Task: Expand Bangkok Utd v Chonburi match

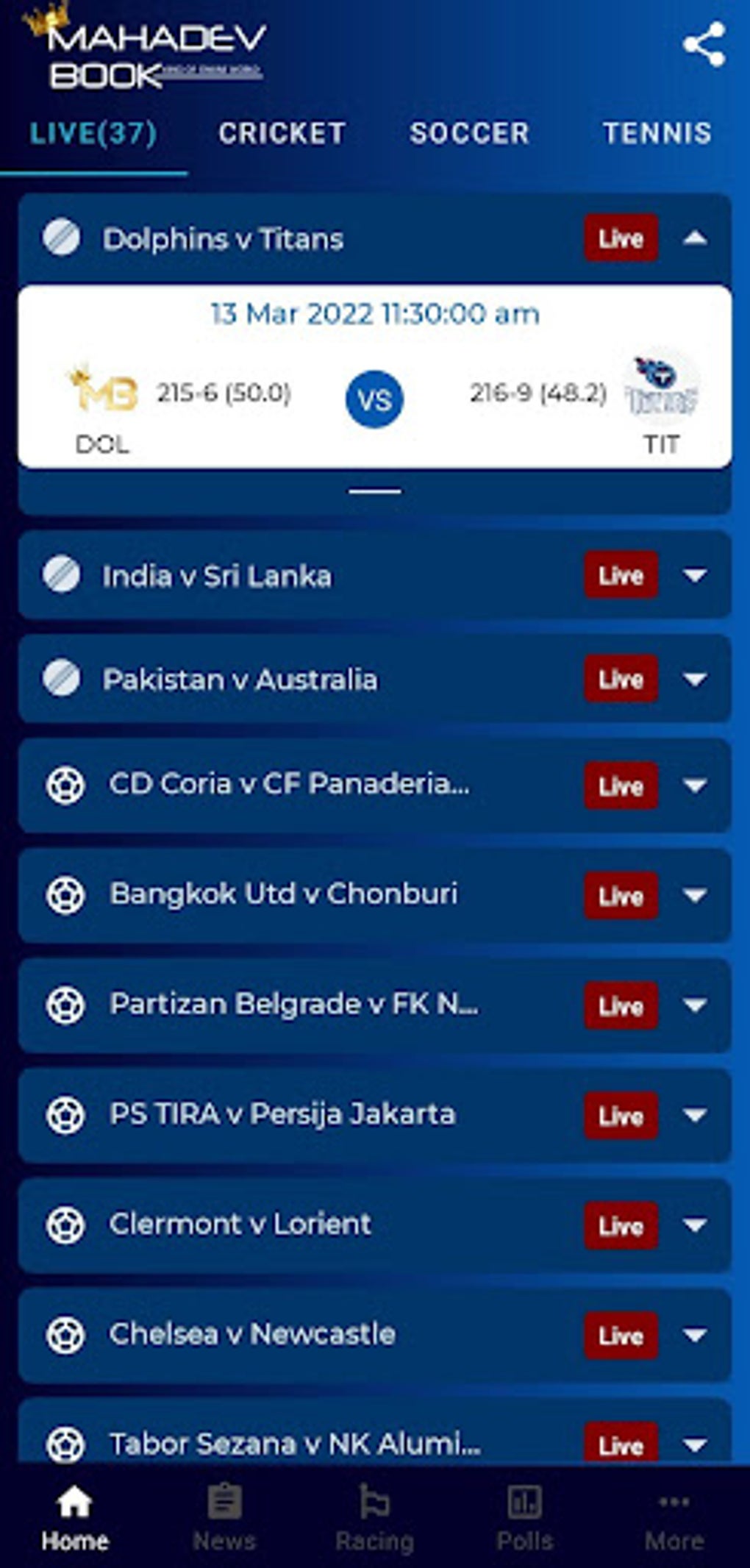Action: [695, 895]
